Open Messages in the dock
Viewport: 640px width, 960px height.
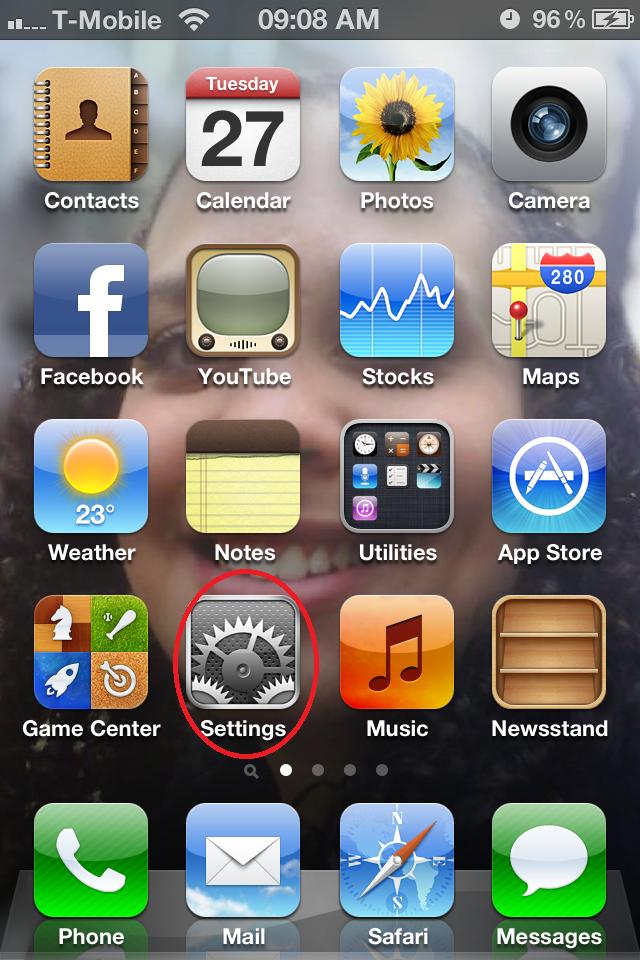(548, 862)
